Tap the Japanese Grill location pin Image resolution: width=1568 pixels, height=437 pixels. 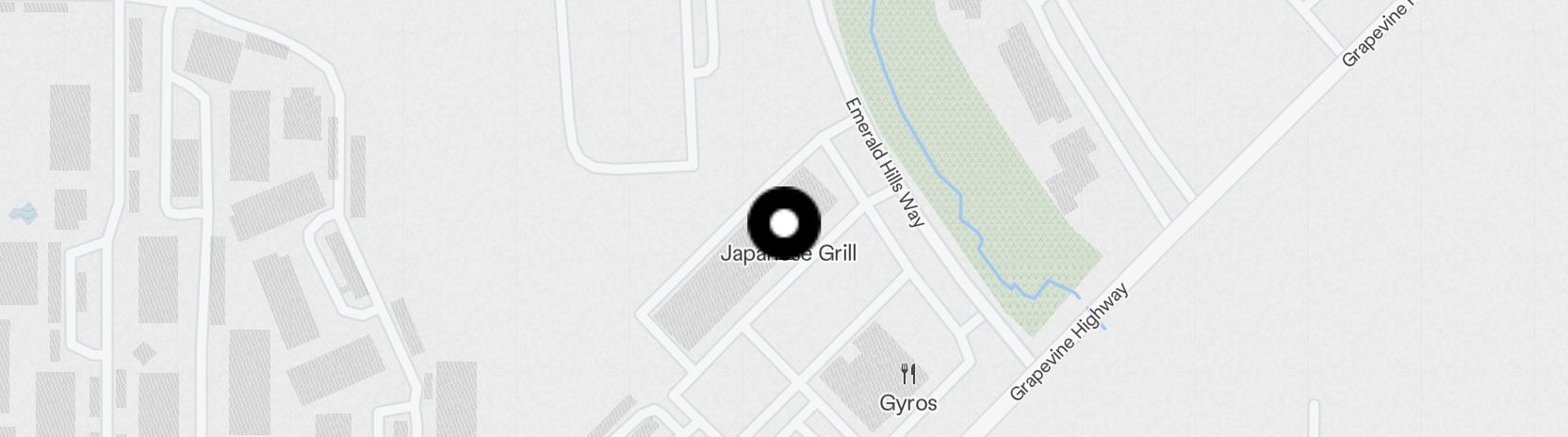784,224
